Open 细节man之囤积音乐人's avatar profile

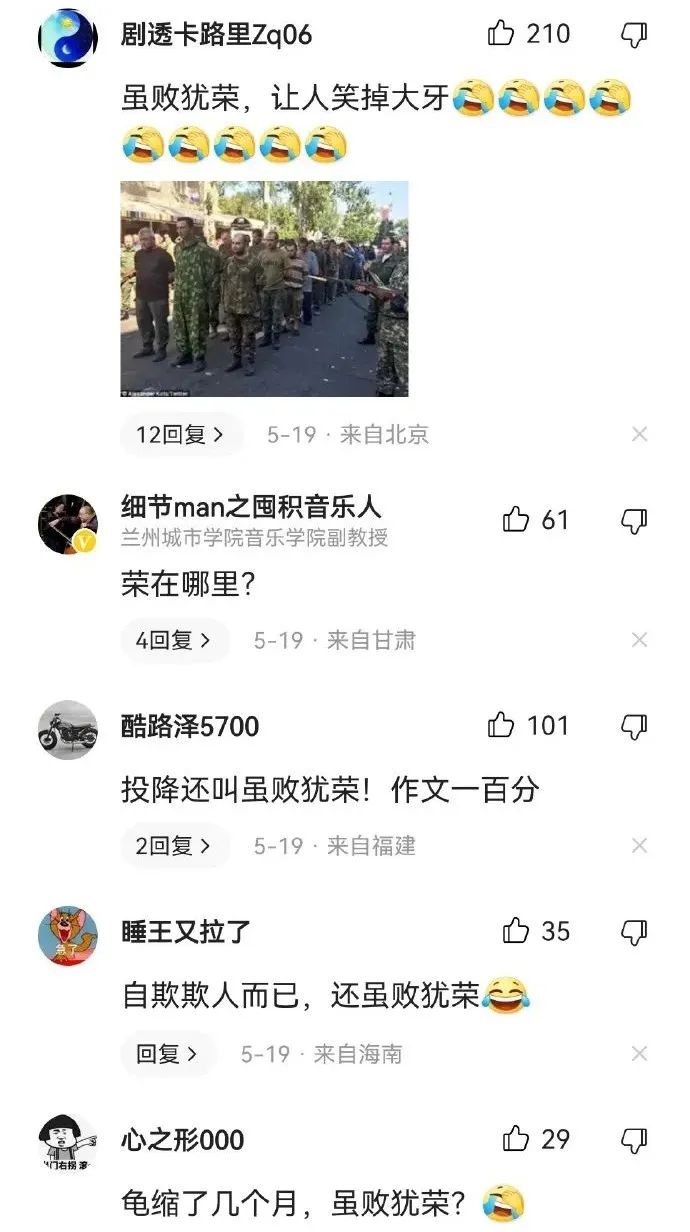(x=68, y=525)
